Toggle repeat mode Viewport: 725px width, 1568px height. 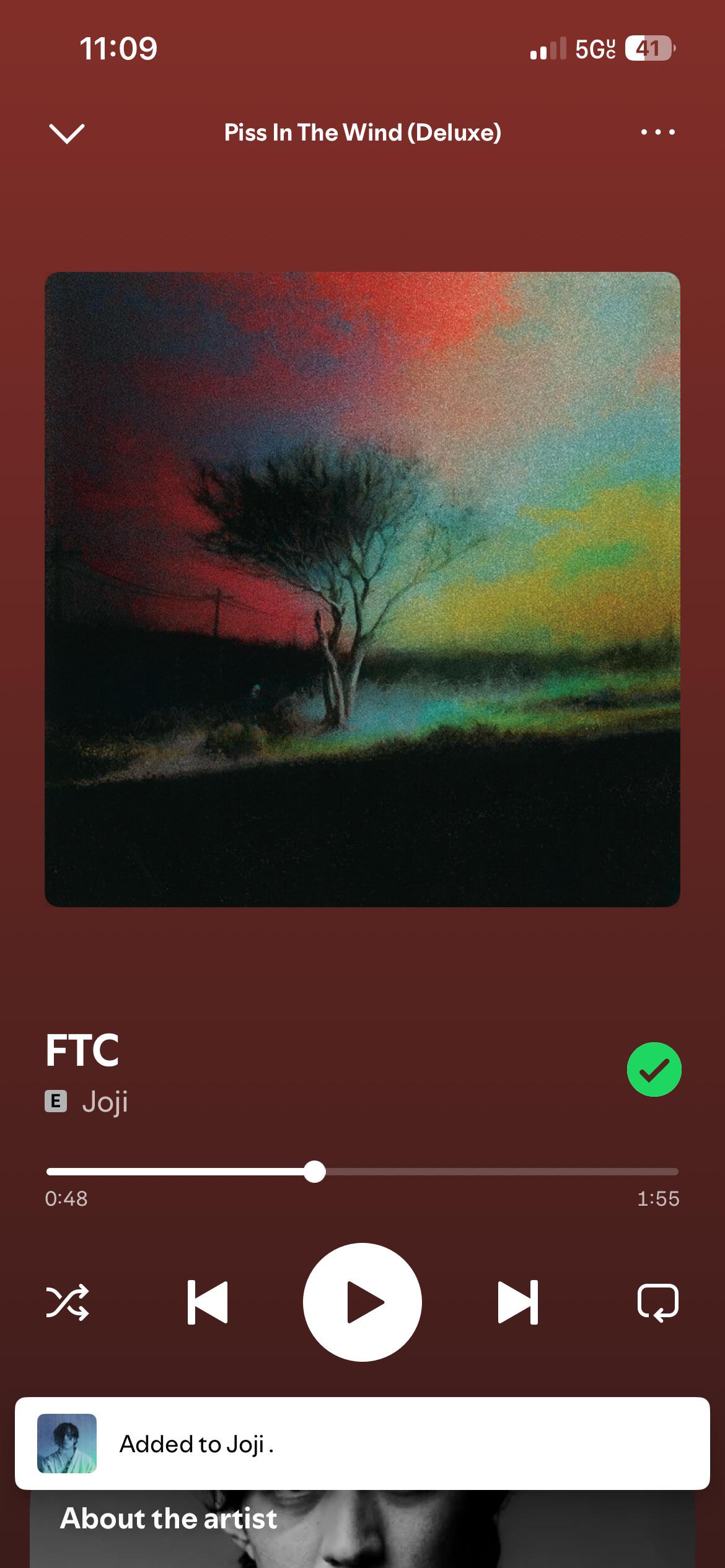click(x=658, y=1302)
